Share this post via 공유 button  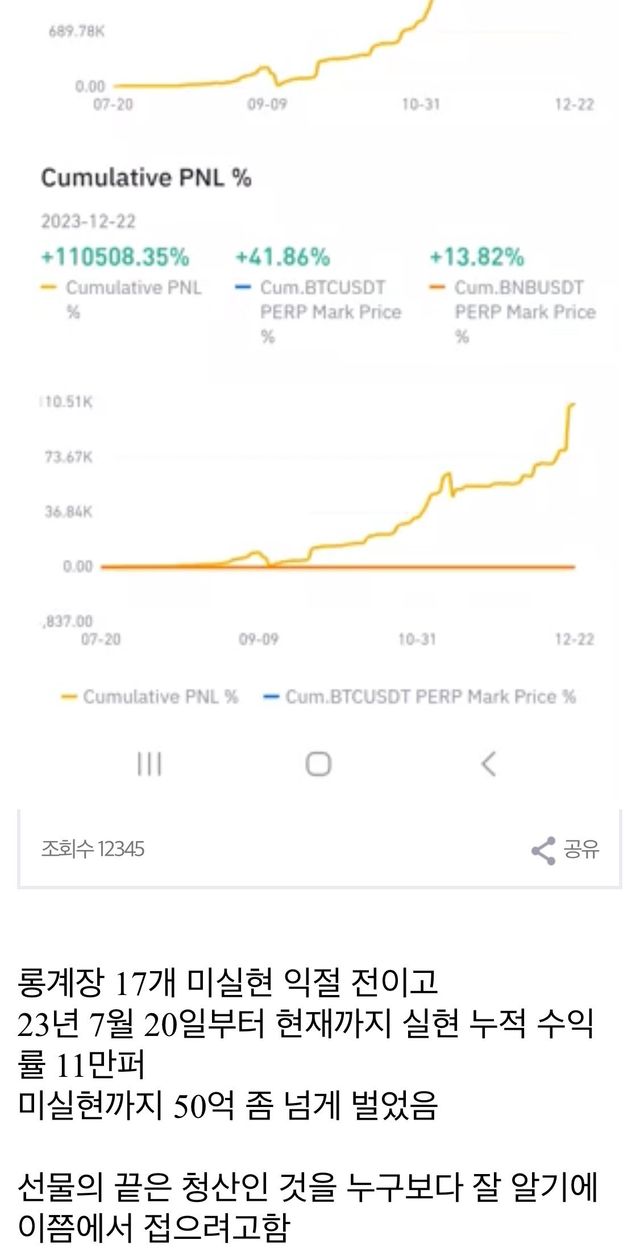(565, 851)
